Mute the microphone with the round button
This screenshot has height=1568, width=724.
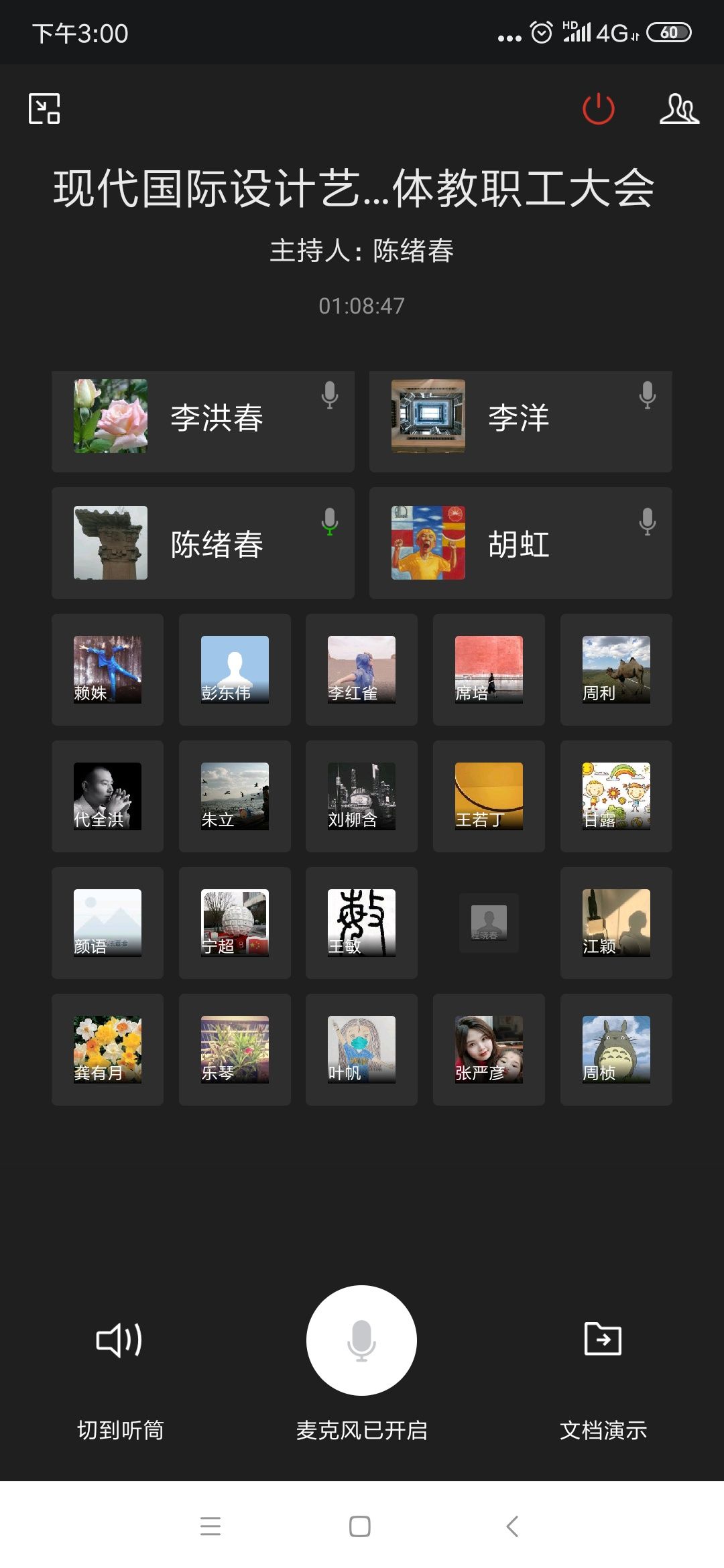361,1341
